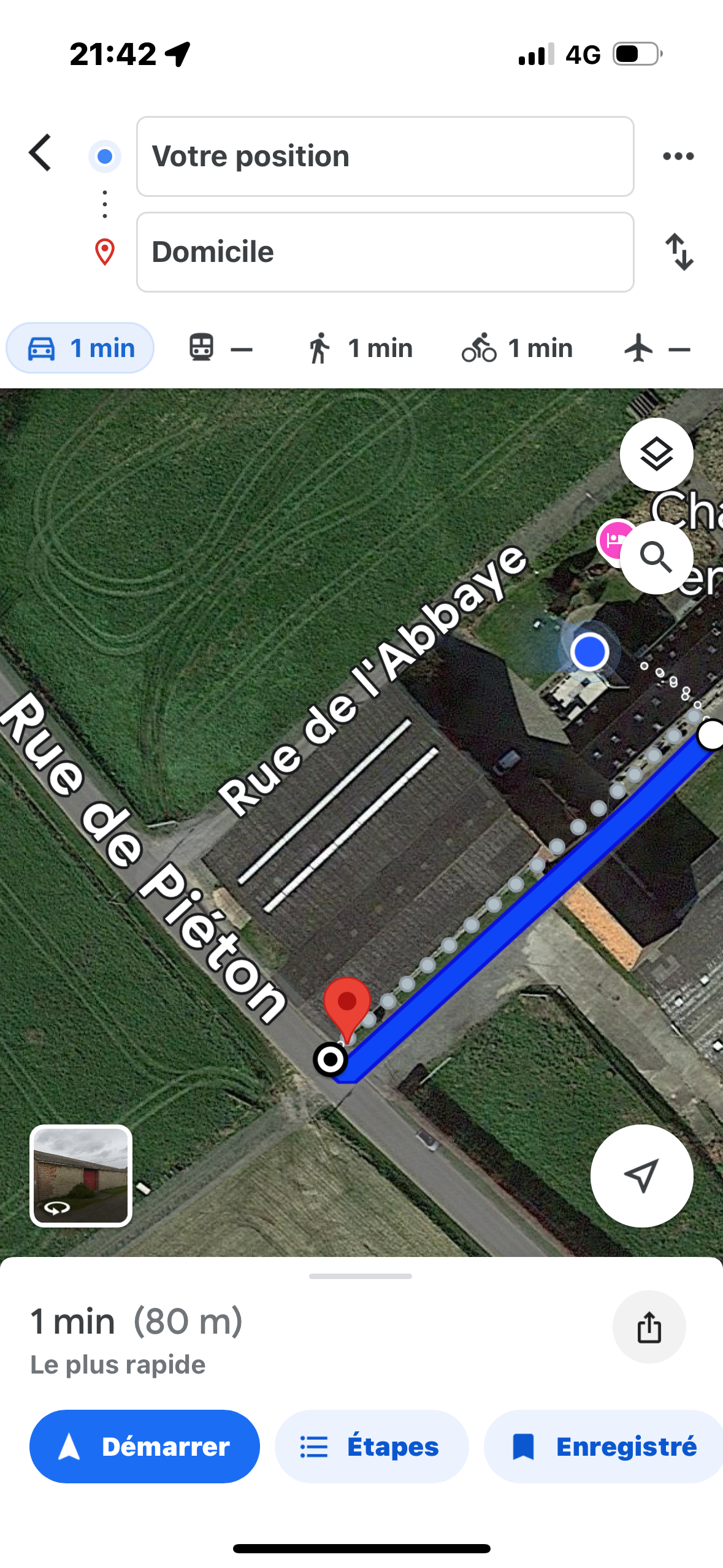Go back with the arrow icon
Viewport: 723px width, 1568px height.
click(40, 153)
